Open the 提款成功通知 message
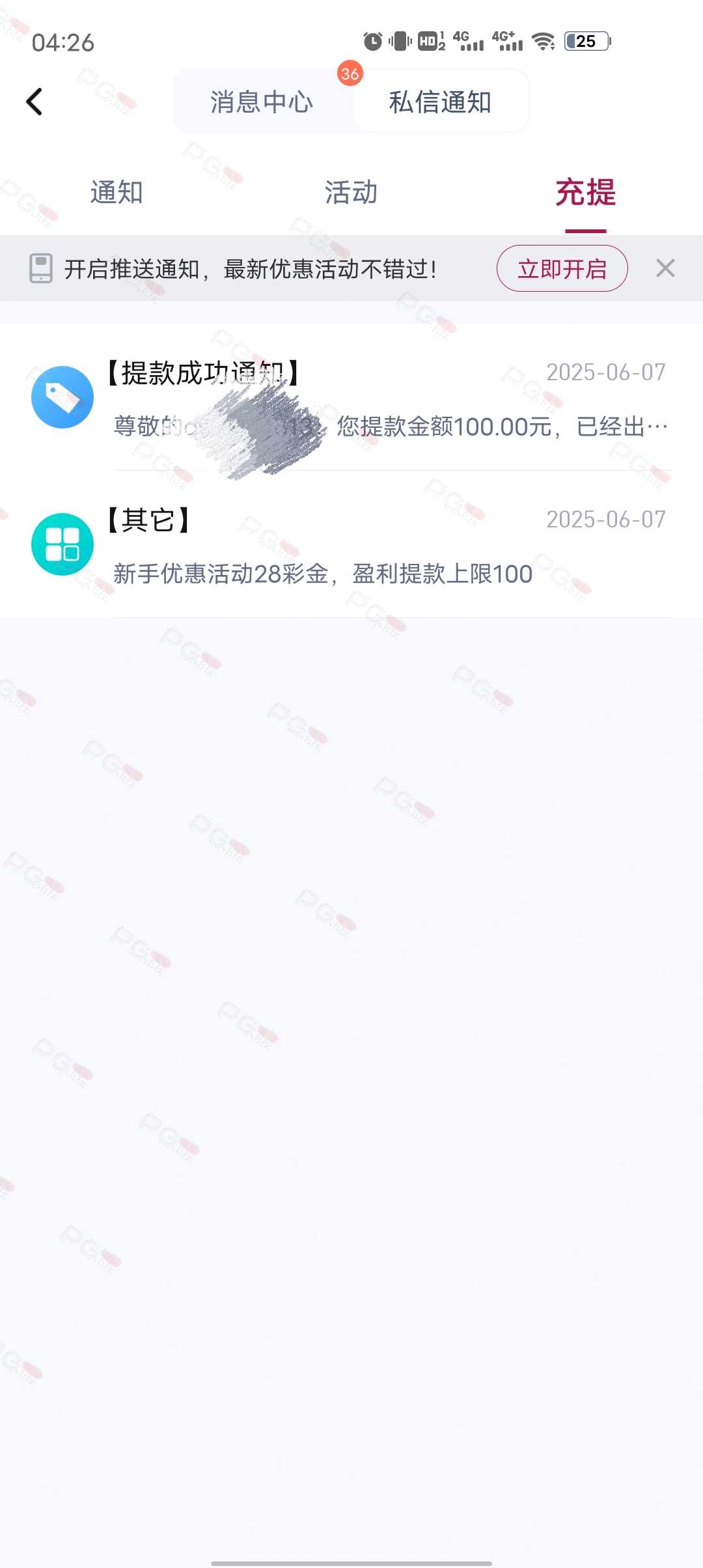 (x=351, y=397)
